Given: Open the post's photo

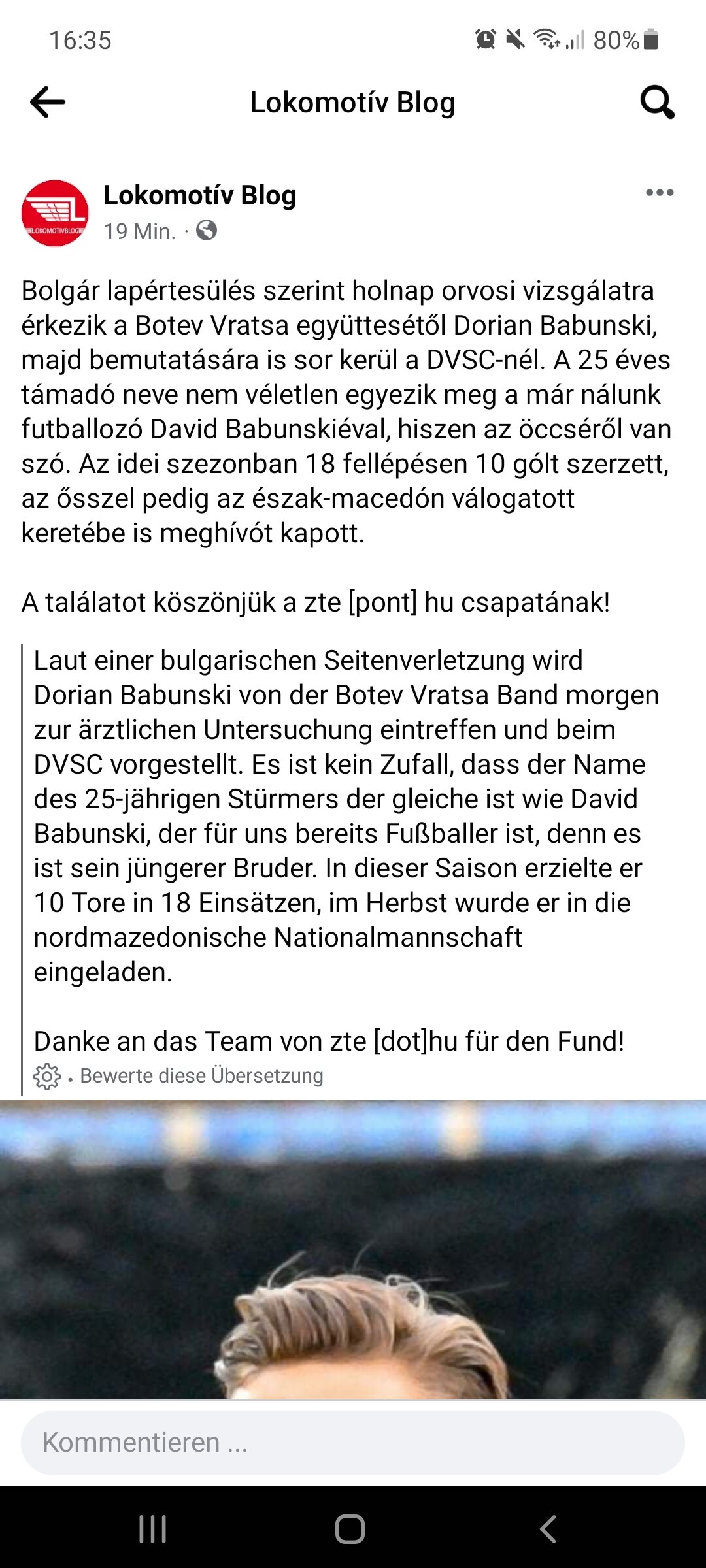Looking at the screenshot, I should pyautogui.click(x=353, y=1249).
